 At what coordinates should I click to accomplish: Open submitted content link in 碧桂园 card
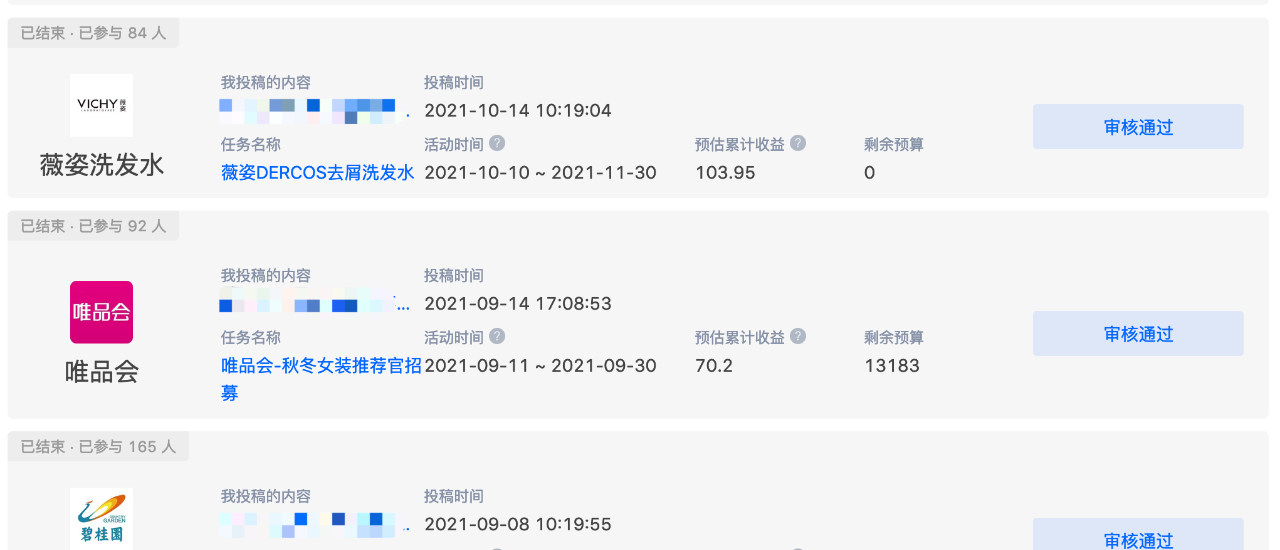click(315, 524)
